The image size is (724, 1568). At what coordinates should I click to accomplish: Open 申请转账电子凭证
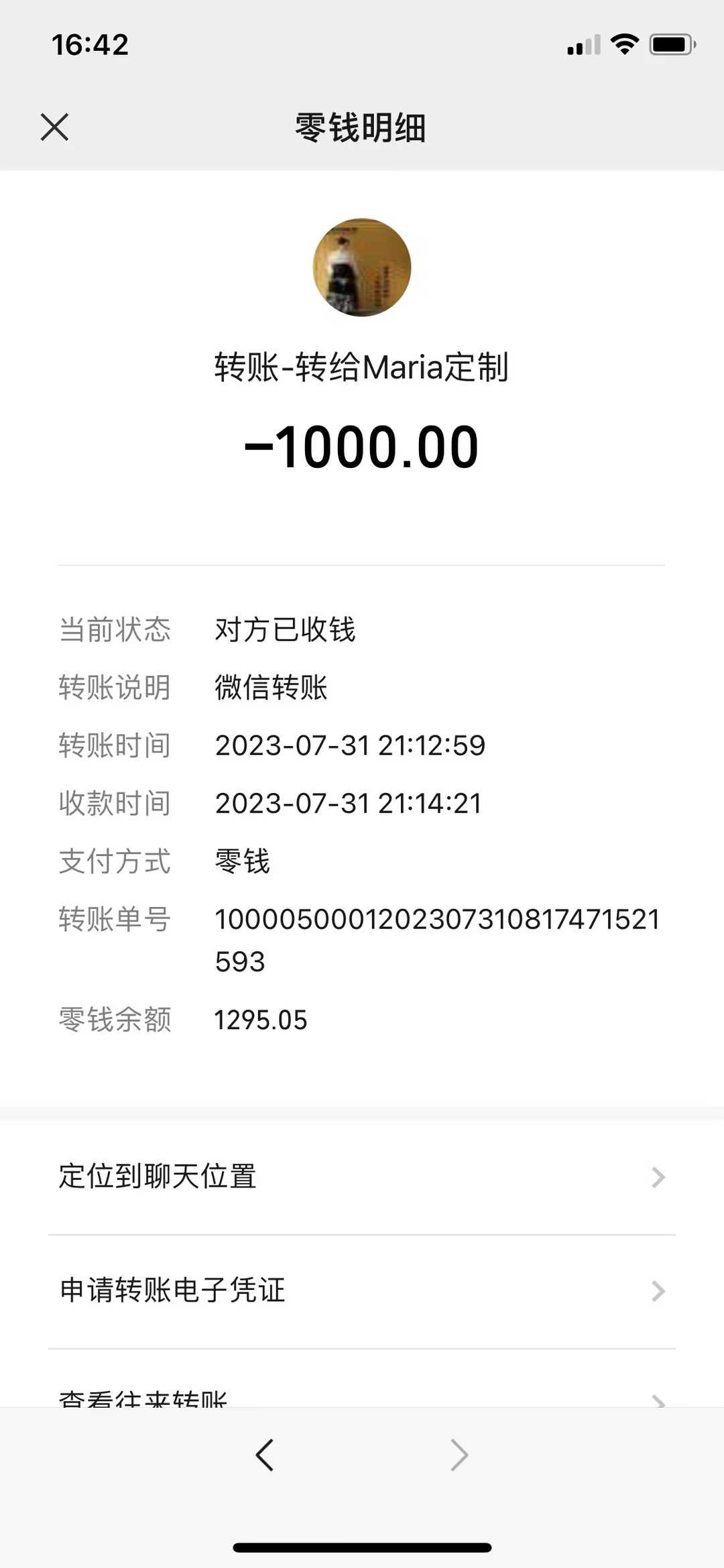point(361,1290)
